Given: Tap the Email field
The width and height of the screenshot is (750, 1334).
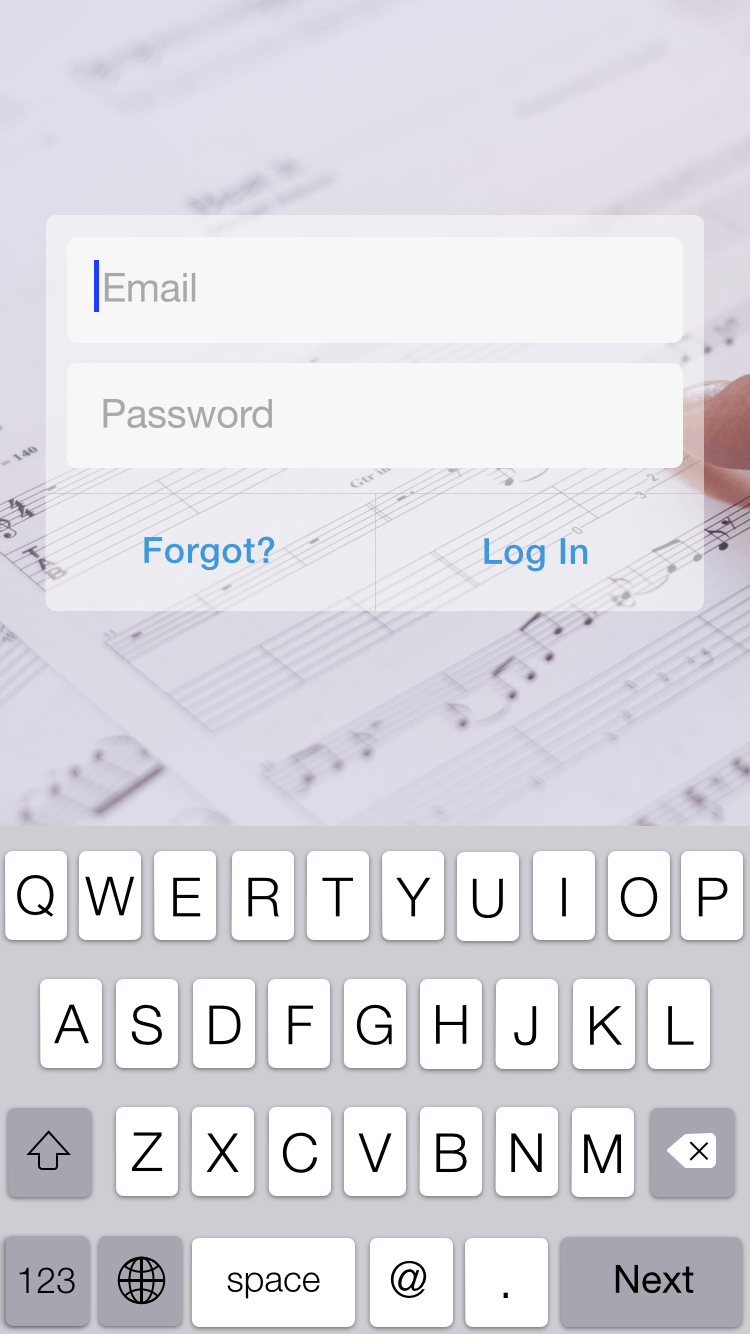Looking at the screenshot, I should (x=375, y=289).
